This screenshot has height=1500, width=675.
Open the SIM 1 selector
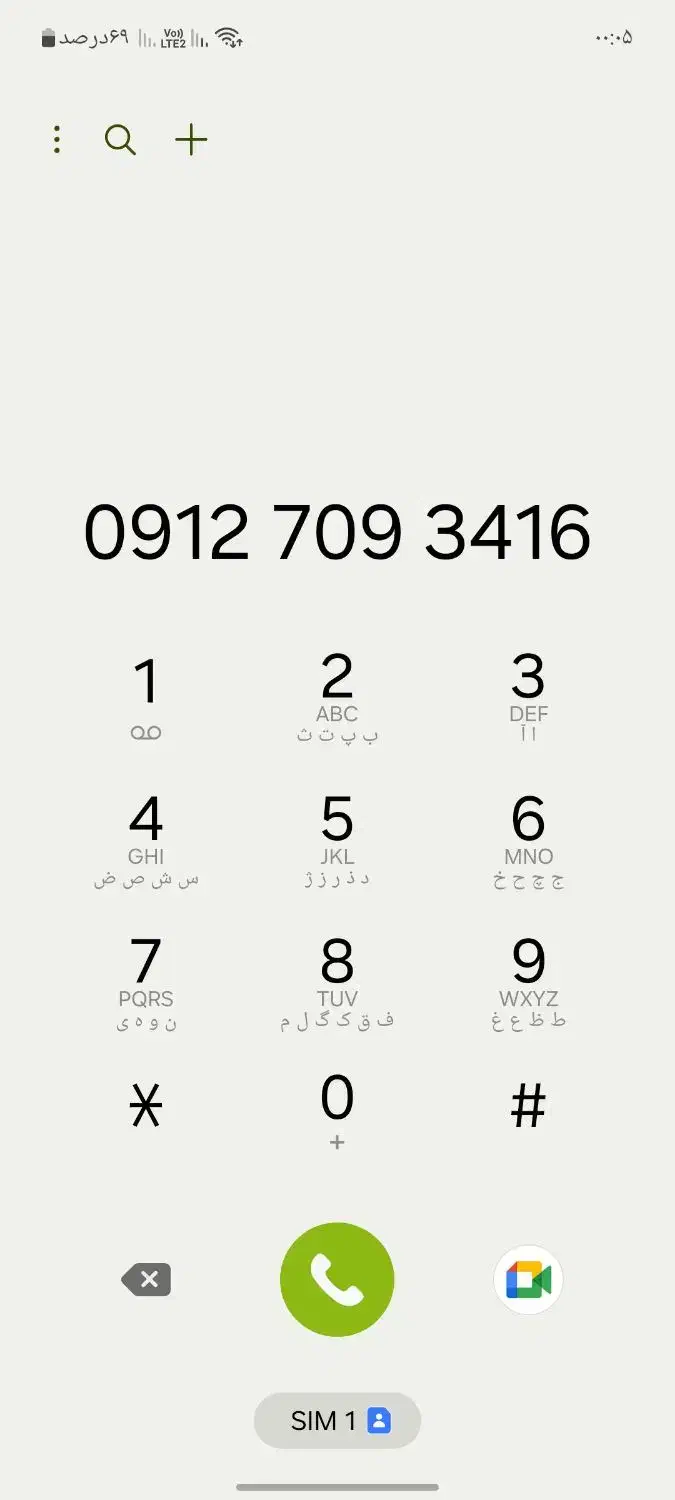point(337,1420)
